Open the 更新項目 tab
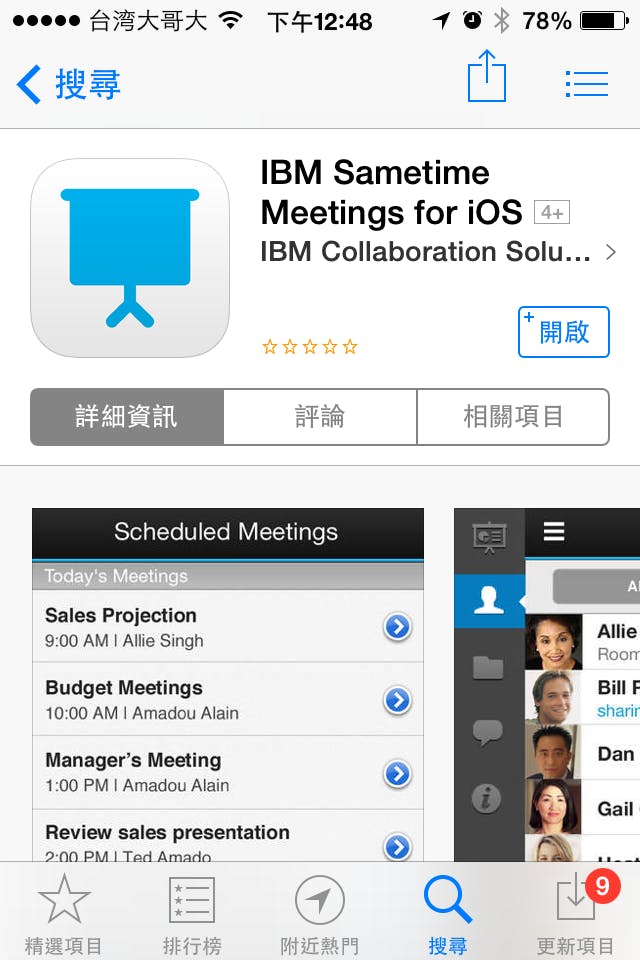The height and width of the screenshot is (960, 640). pos(576,914)
